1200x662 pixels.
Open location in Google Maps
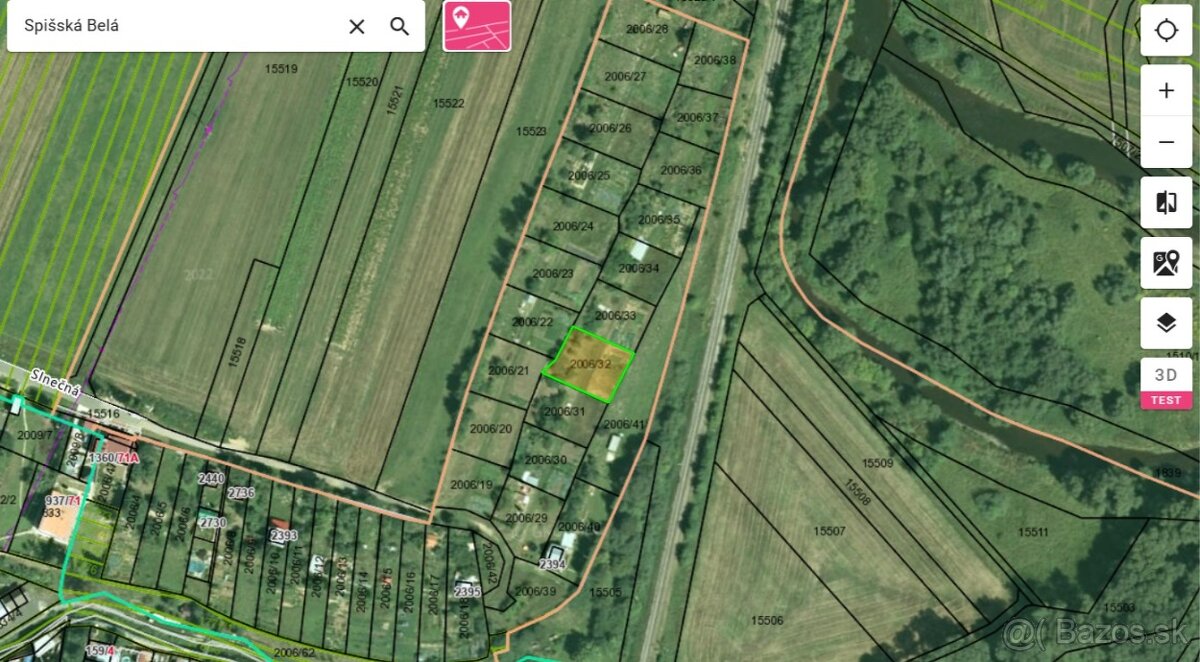1166,263
